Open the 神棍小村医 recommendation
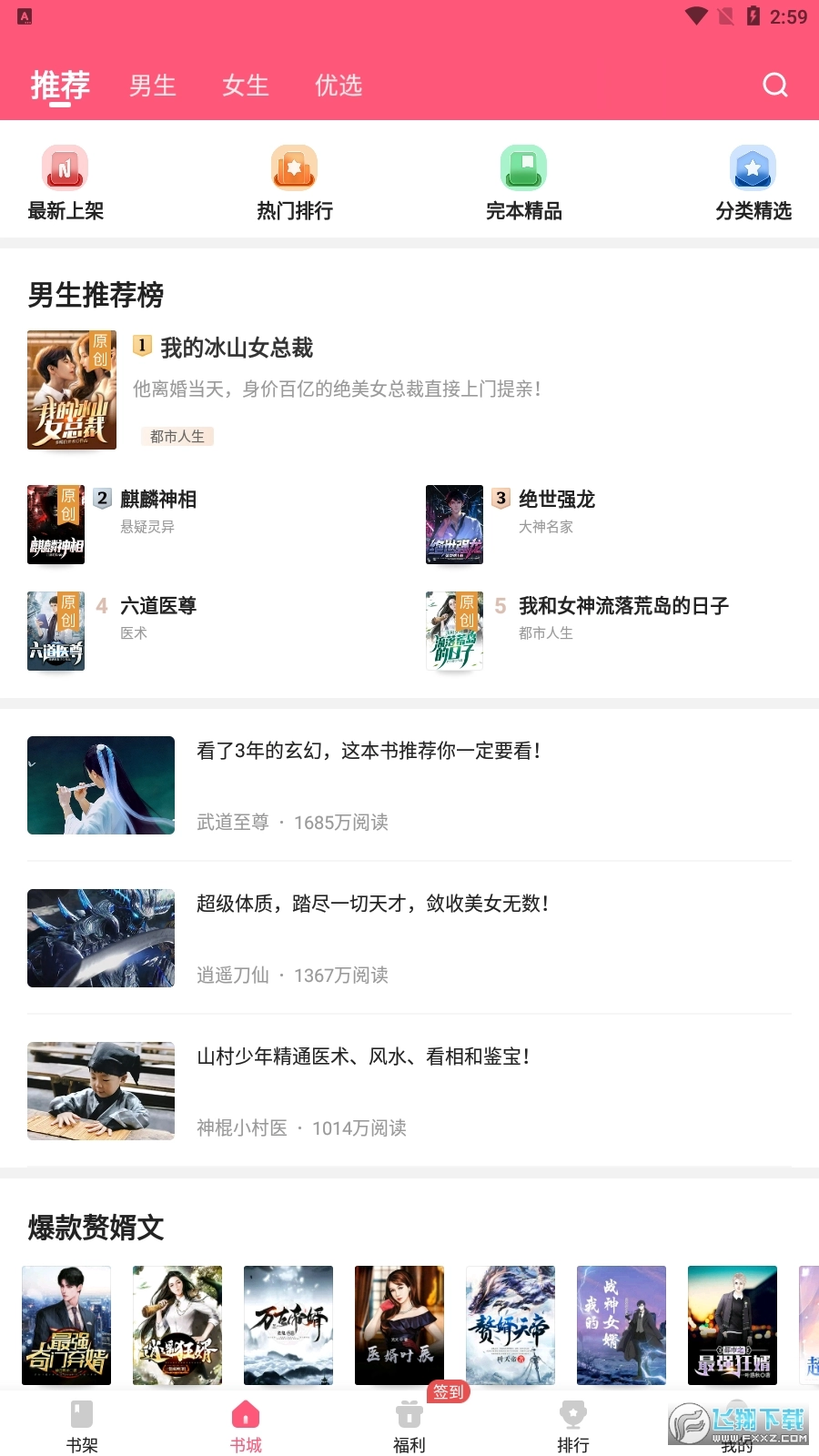819x1456 pixels. (364, 1057)
